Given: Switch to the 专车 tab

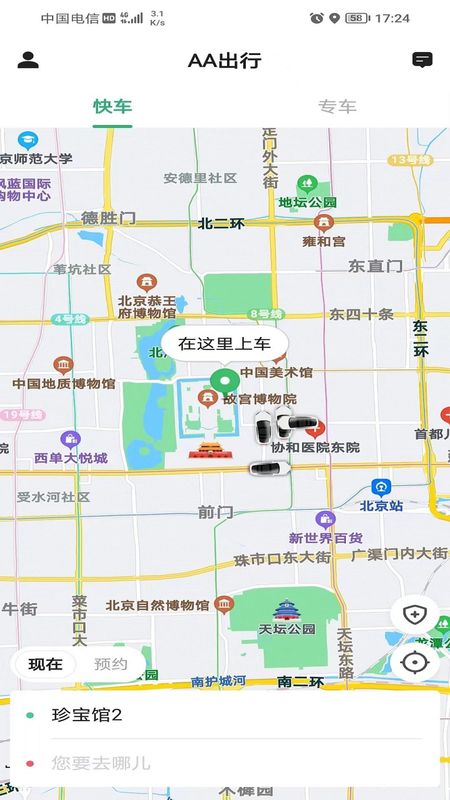Looking at the screenshot, I should click(337, 106).
